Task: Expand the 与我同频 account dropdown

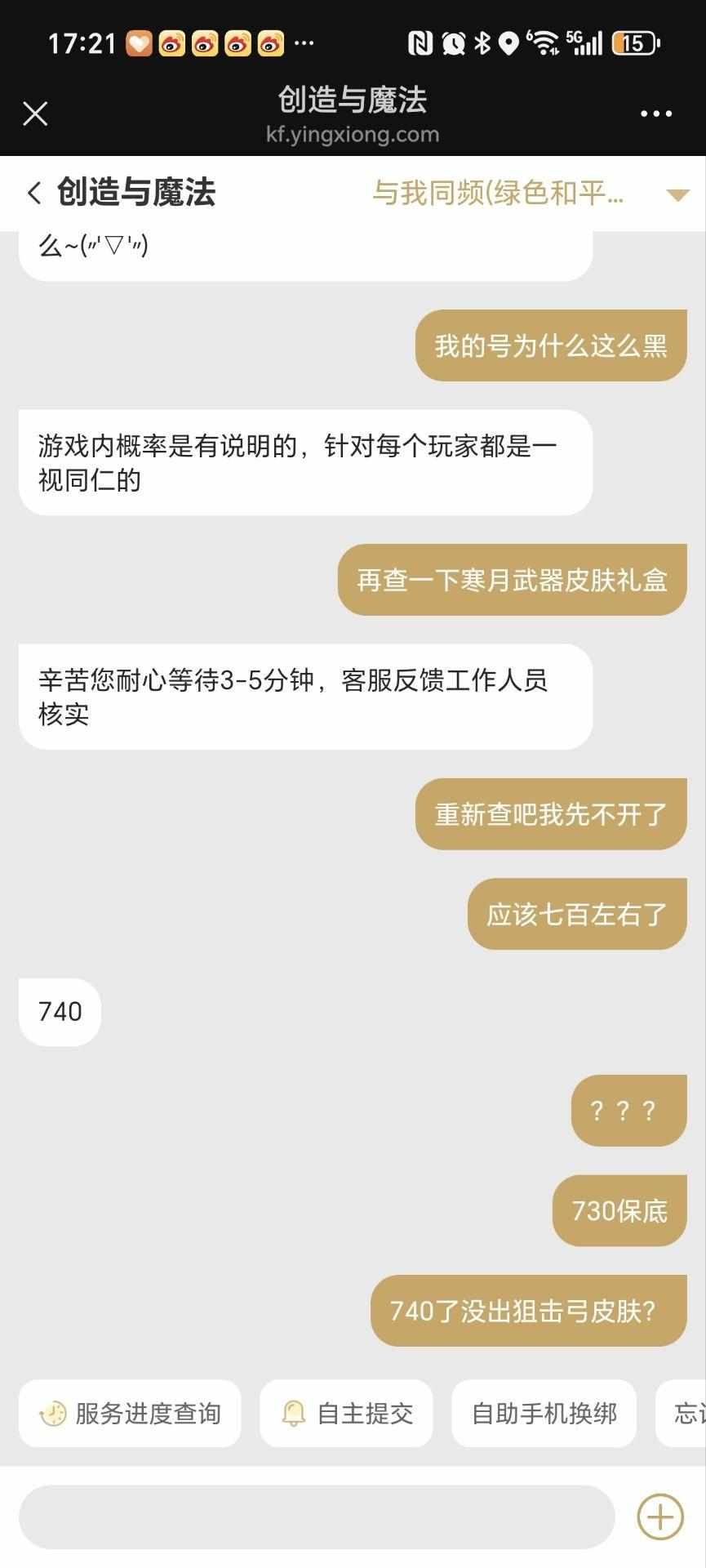Action: [677, 194]
